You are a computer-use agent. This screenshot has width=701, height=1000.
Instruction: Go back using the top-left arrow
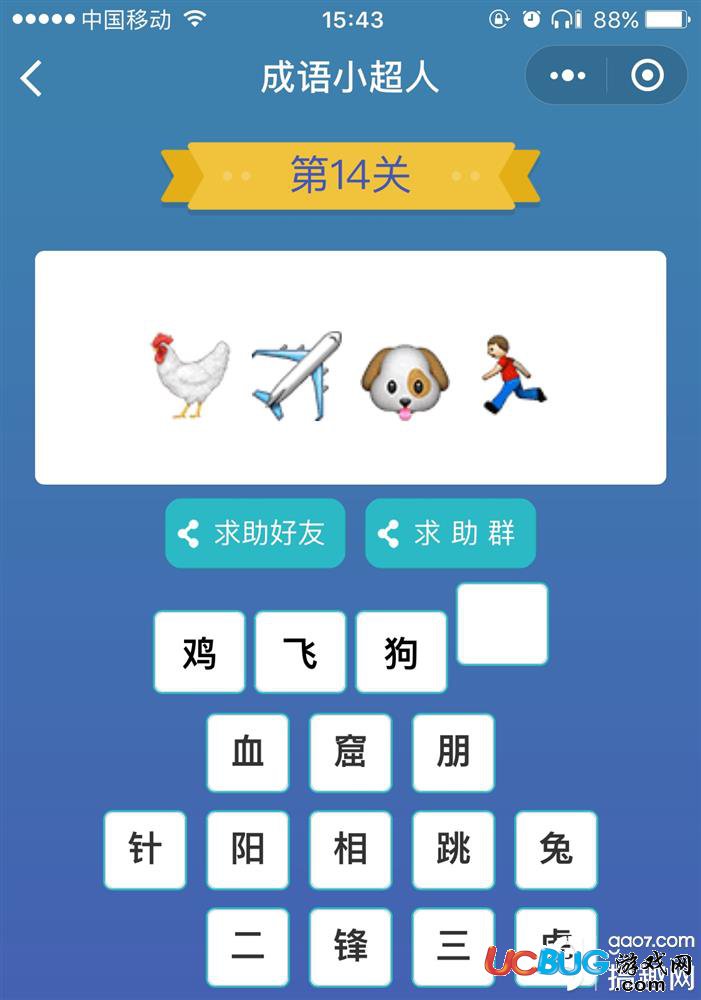pyautogui.click(x=32, y=78)
